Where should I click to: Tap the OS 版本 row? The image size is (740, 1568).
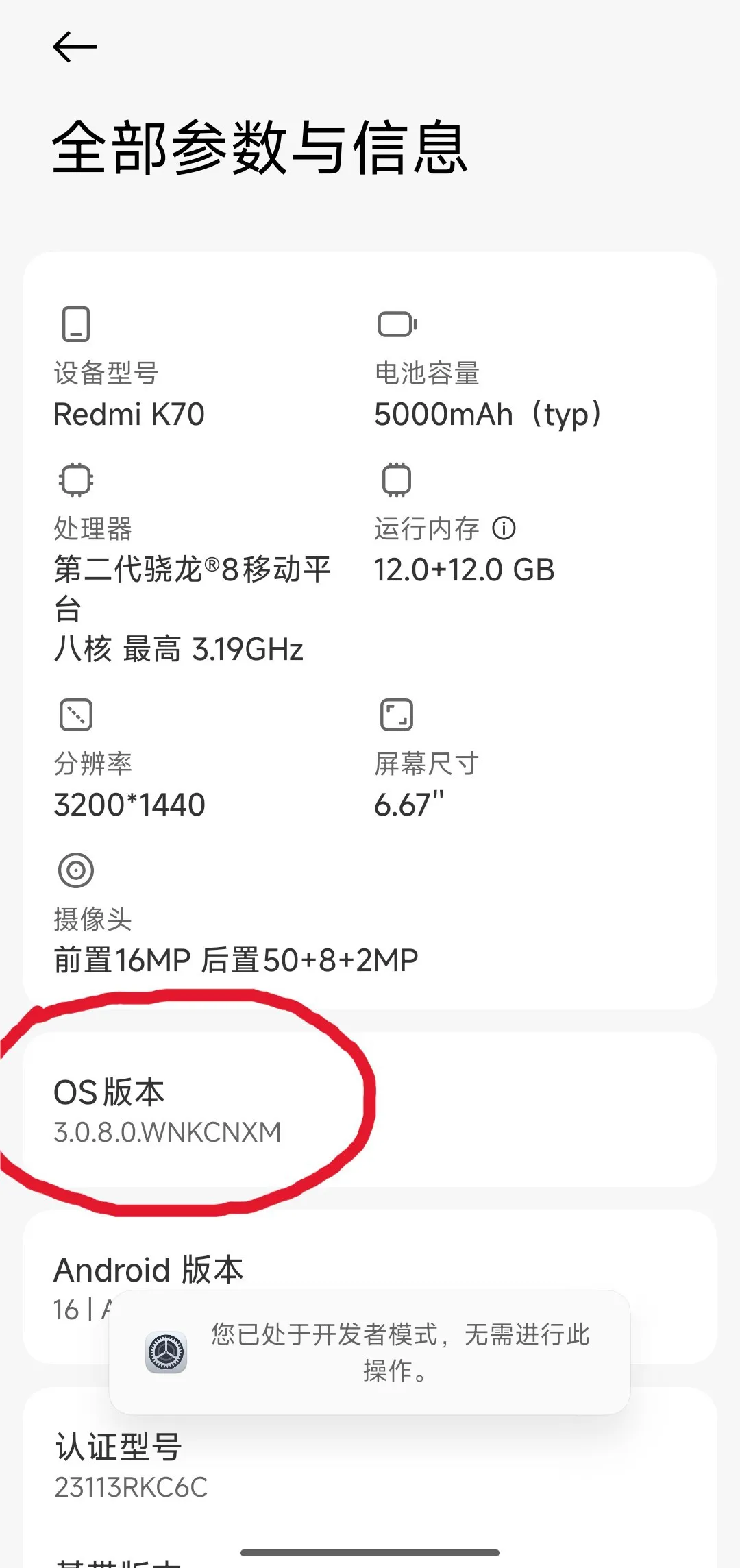pos(370,1110)
